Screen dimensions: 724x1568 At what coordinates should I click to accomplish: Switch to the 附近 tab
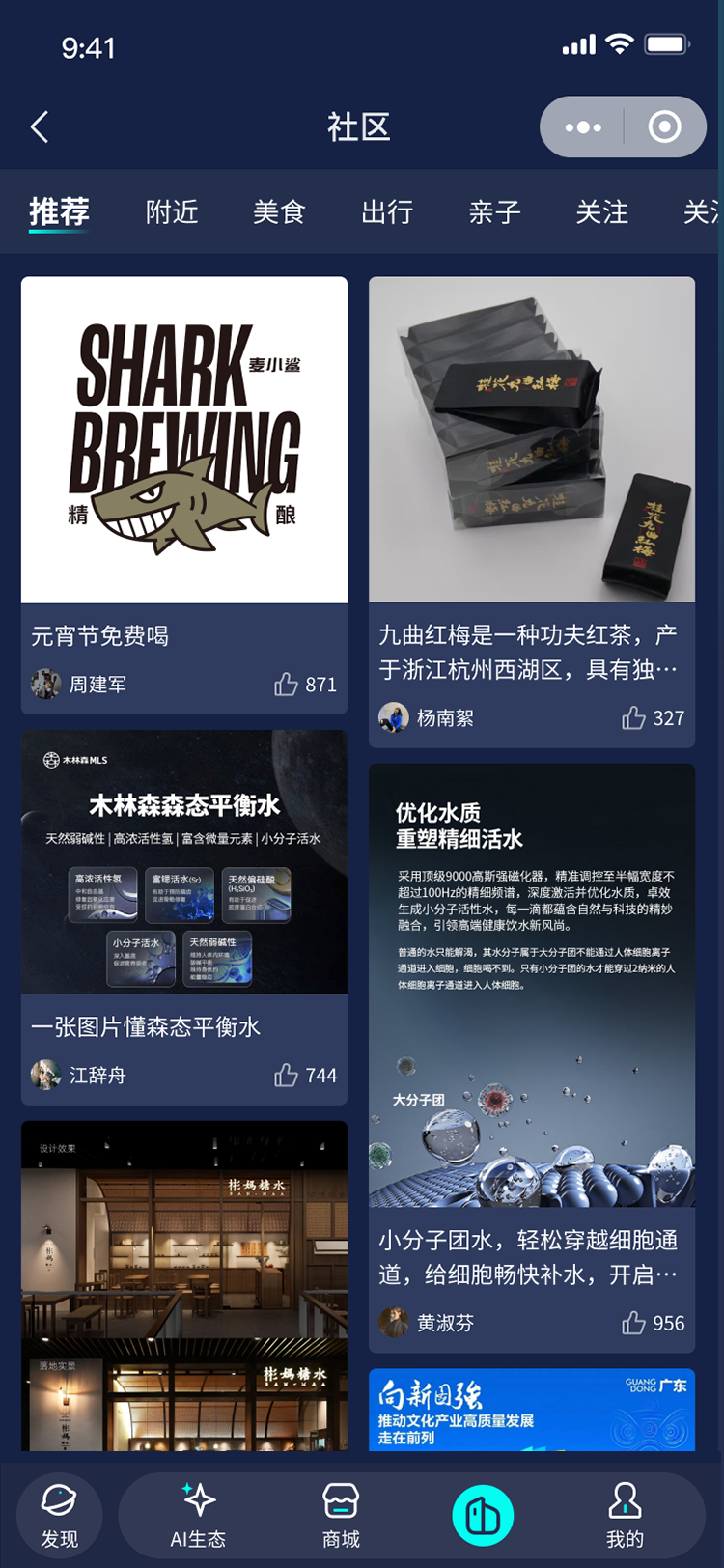[172, 211]
